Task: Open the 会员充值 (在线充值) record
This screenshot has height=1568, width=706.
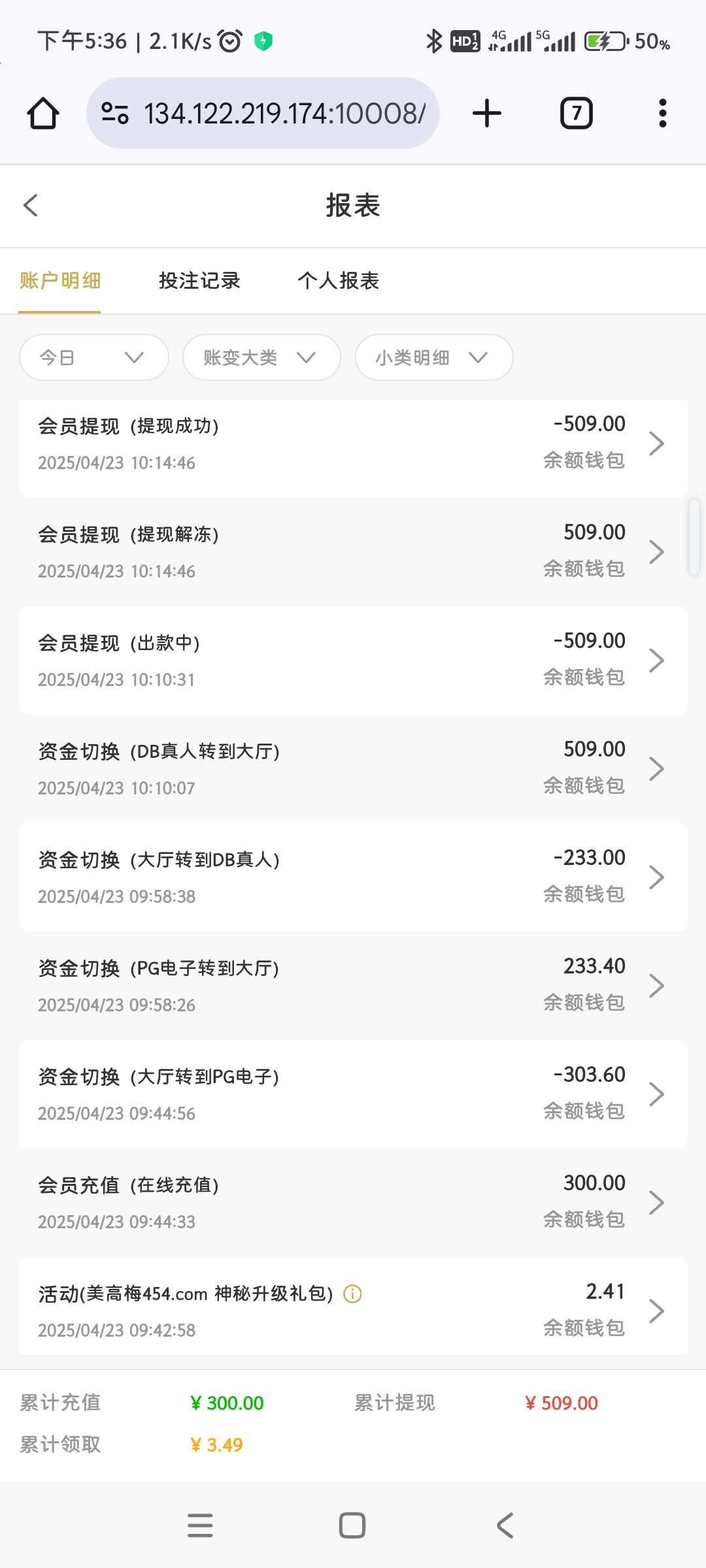Action: (x=353, y=1203)
